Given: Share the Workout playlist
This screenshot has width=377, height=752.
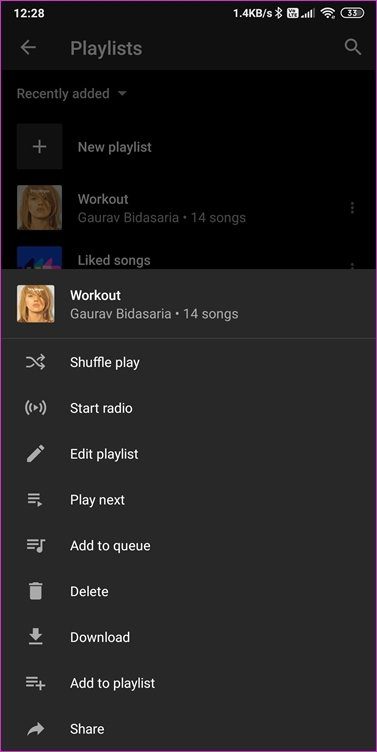Looking at the screenshot, I should pos(188,728).
